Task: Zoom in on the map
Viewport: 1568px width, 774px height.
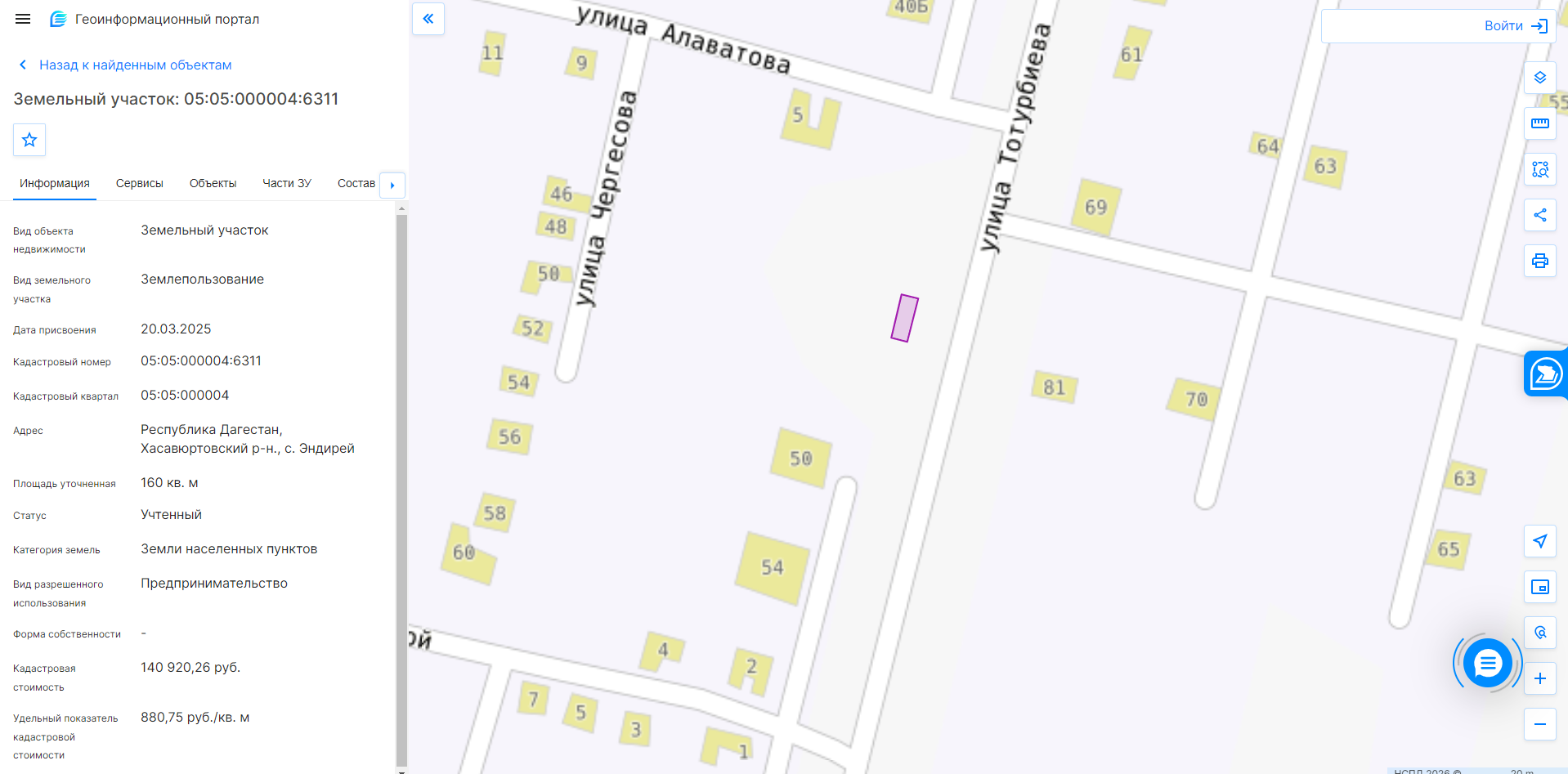Action: 1540,678
